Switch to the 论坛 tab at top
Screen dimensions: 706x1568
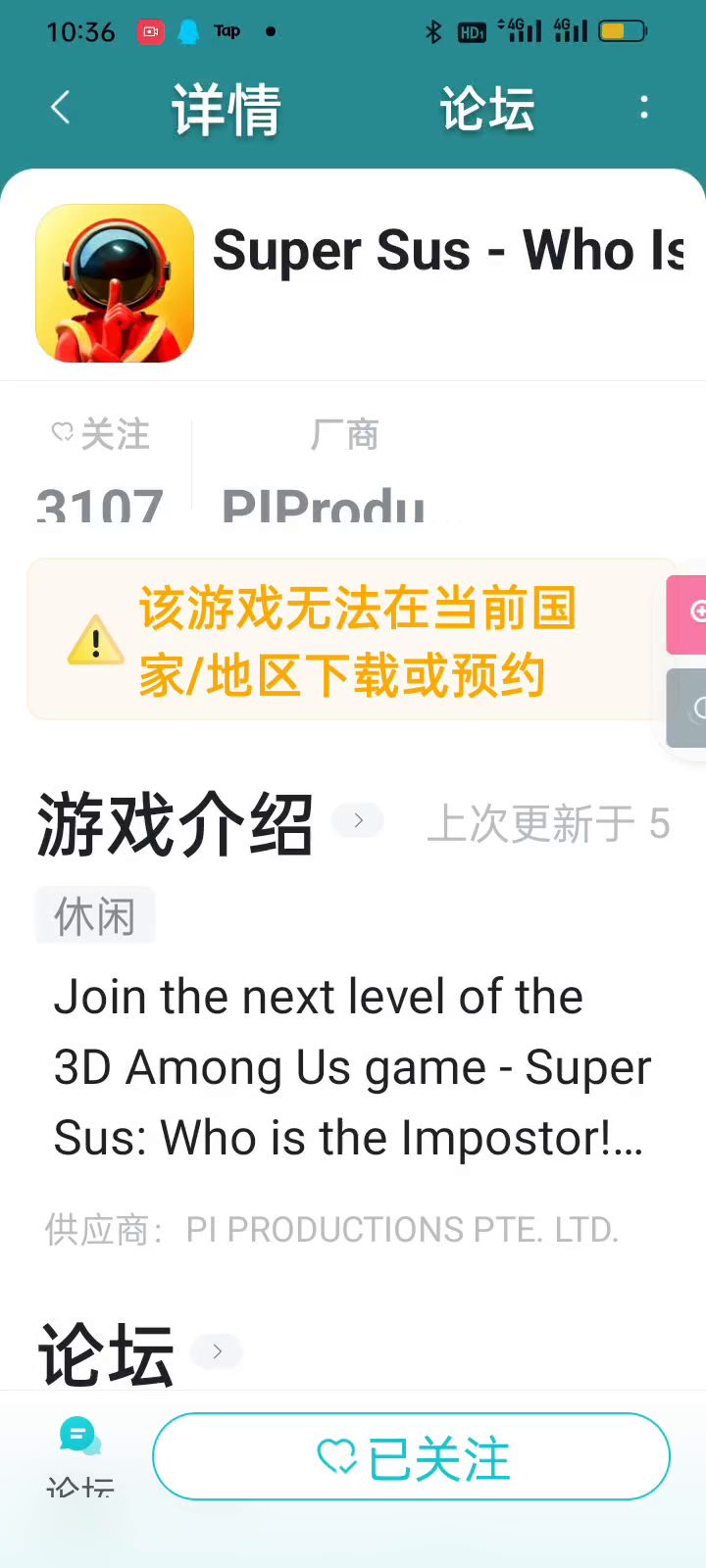pos(487,109)
